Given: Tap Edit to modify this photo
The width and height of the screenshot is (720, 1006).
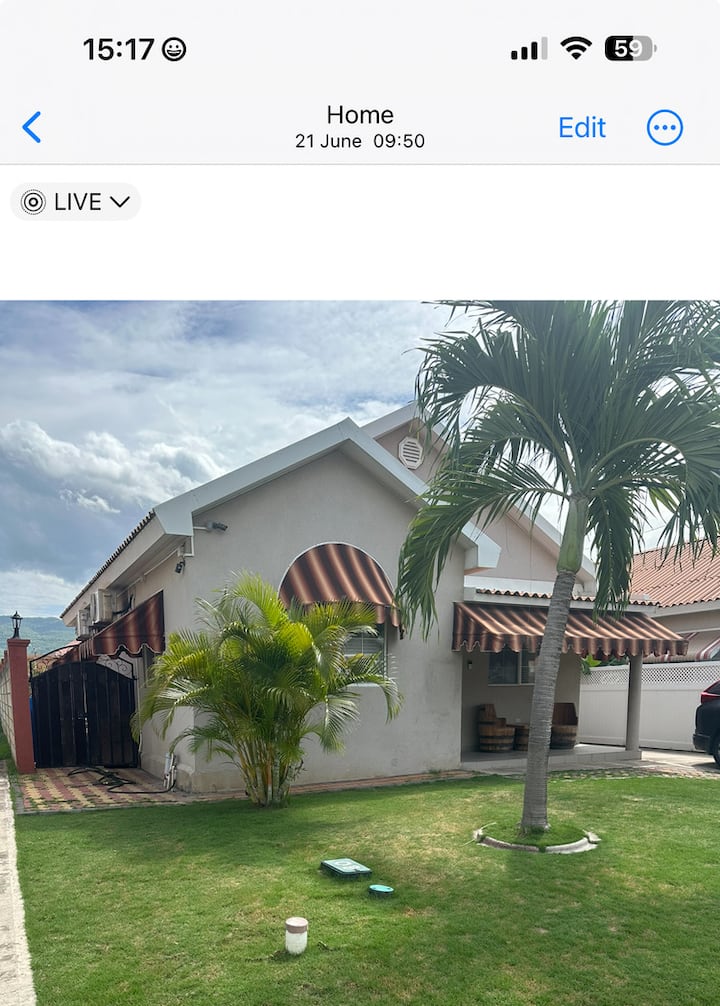Looking at the screenshot, I should pos(581,127).
